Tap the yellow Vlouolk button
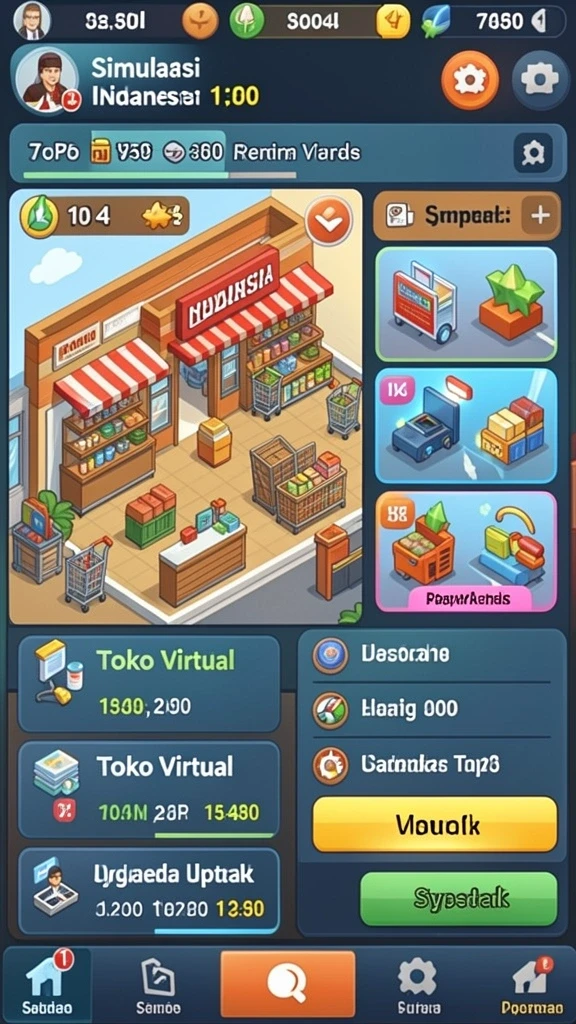The height and width of the screenshot is (1024, 576). [435, 824]
